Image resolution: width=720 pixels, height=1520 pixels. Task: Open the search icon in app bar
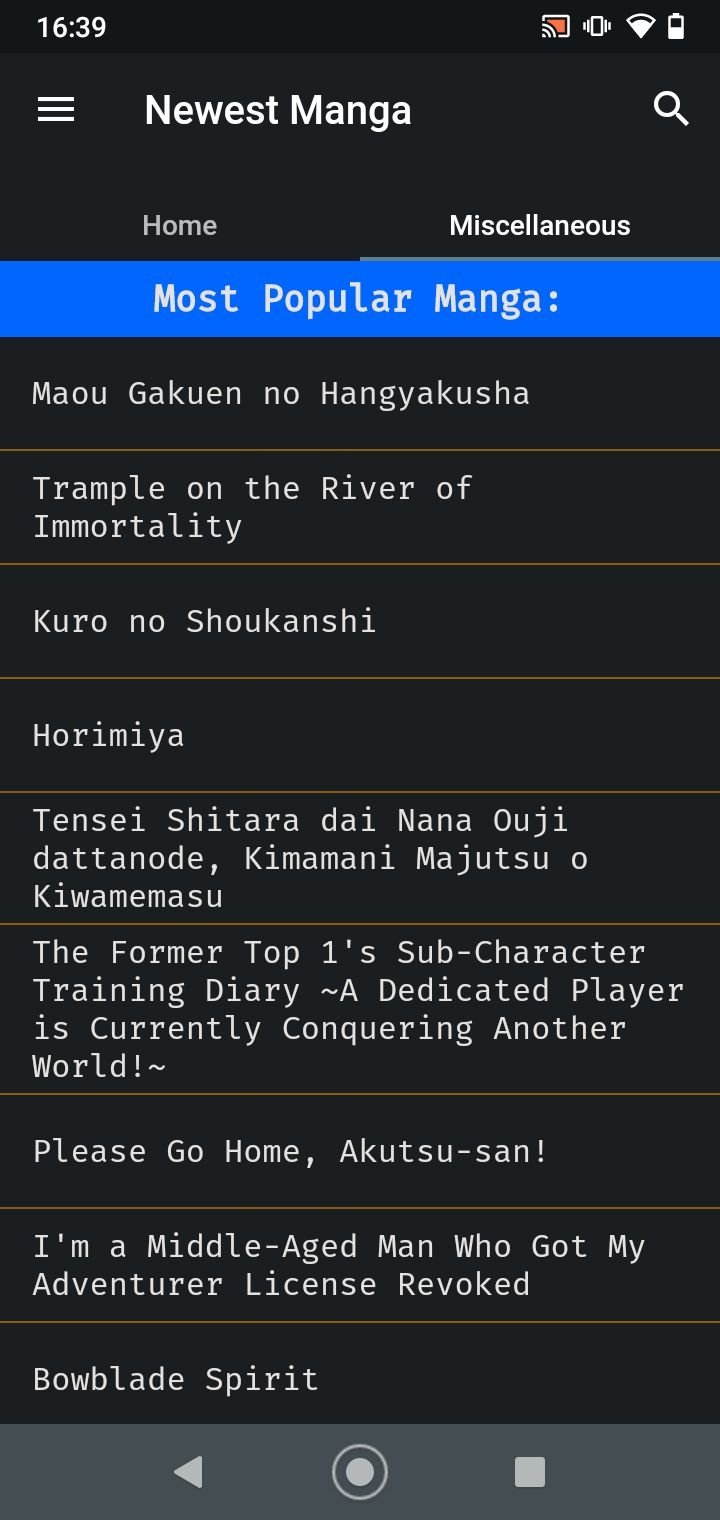point(671,109)
